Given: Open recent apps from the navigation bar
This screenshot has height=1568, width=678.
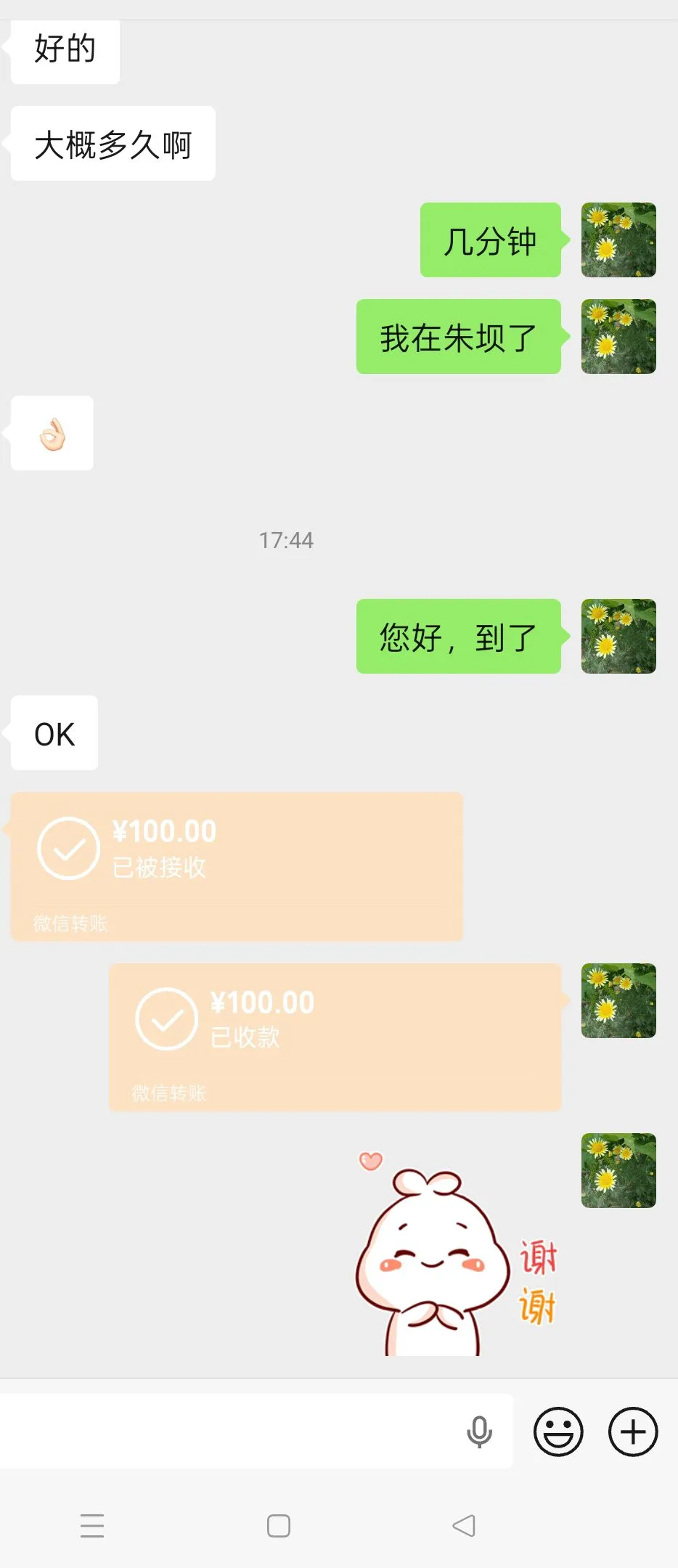Looking at the screenshot, I should (92, 1526).
